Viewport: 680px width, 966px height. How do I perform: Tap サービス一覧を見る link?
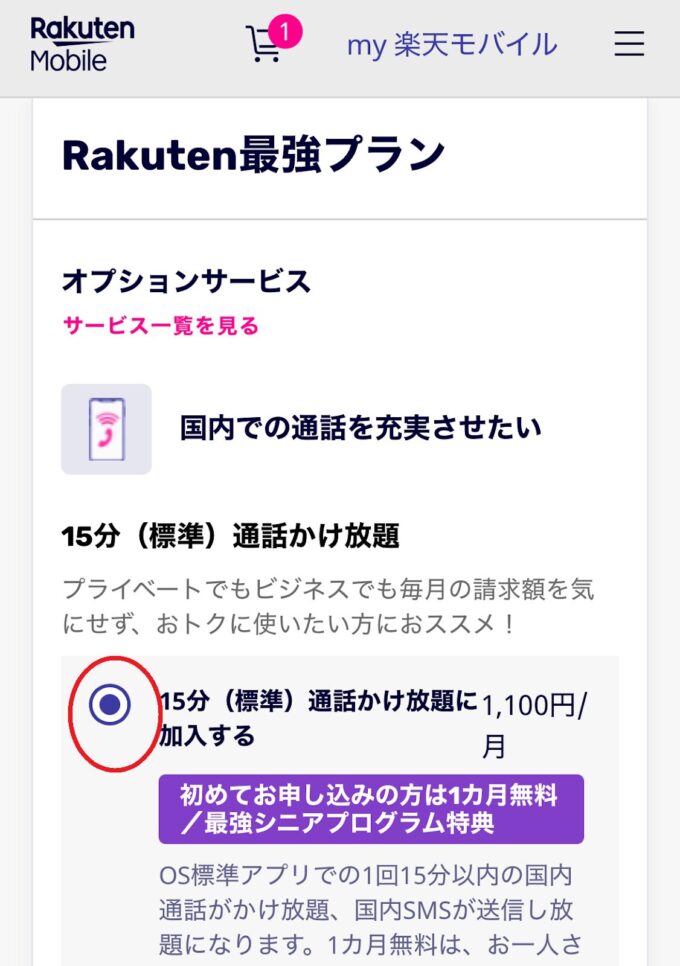(161, 325)
